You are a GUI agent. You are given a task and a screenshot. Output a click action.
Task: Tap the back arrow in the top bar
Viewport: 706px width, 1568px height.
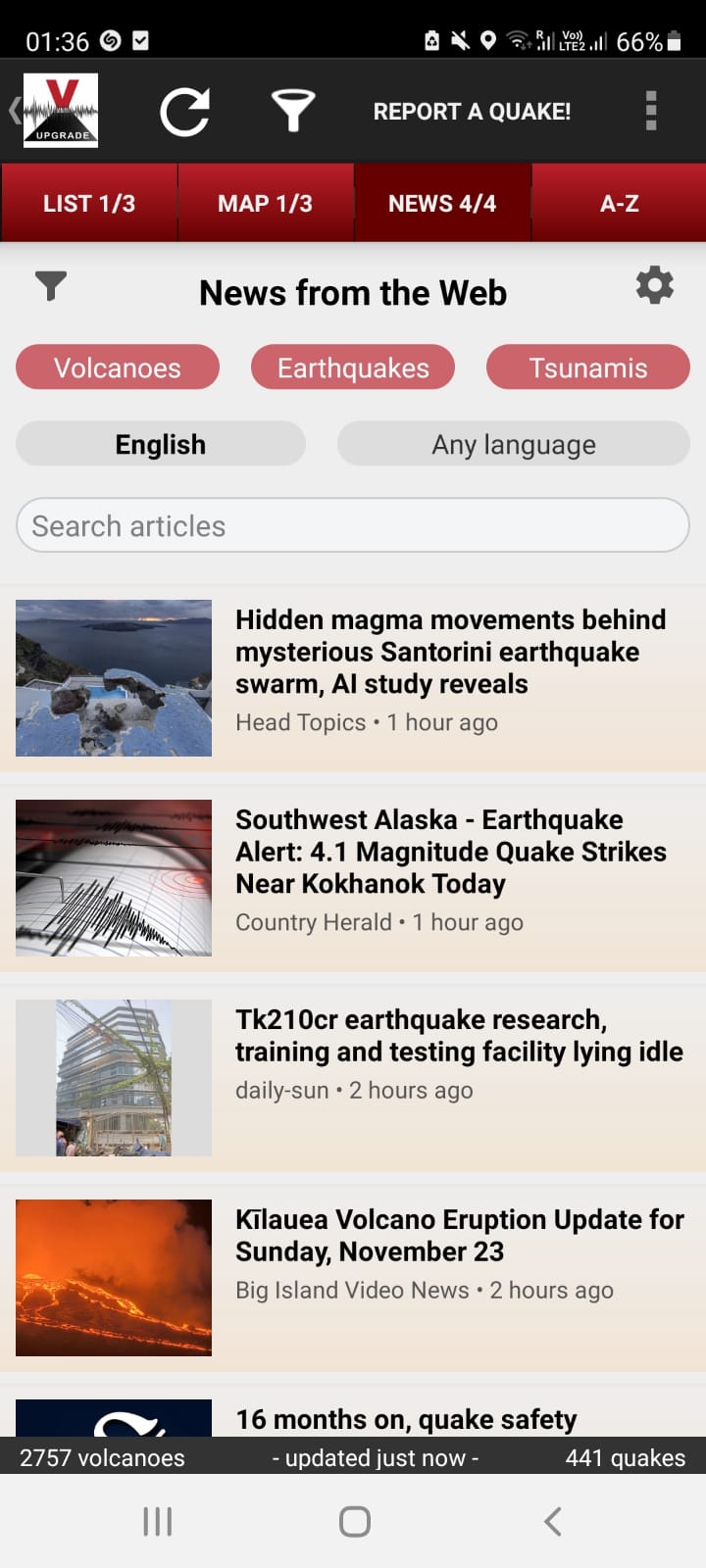12,110
